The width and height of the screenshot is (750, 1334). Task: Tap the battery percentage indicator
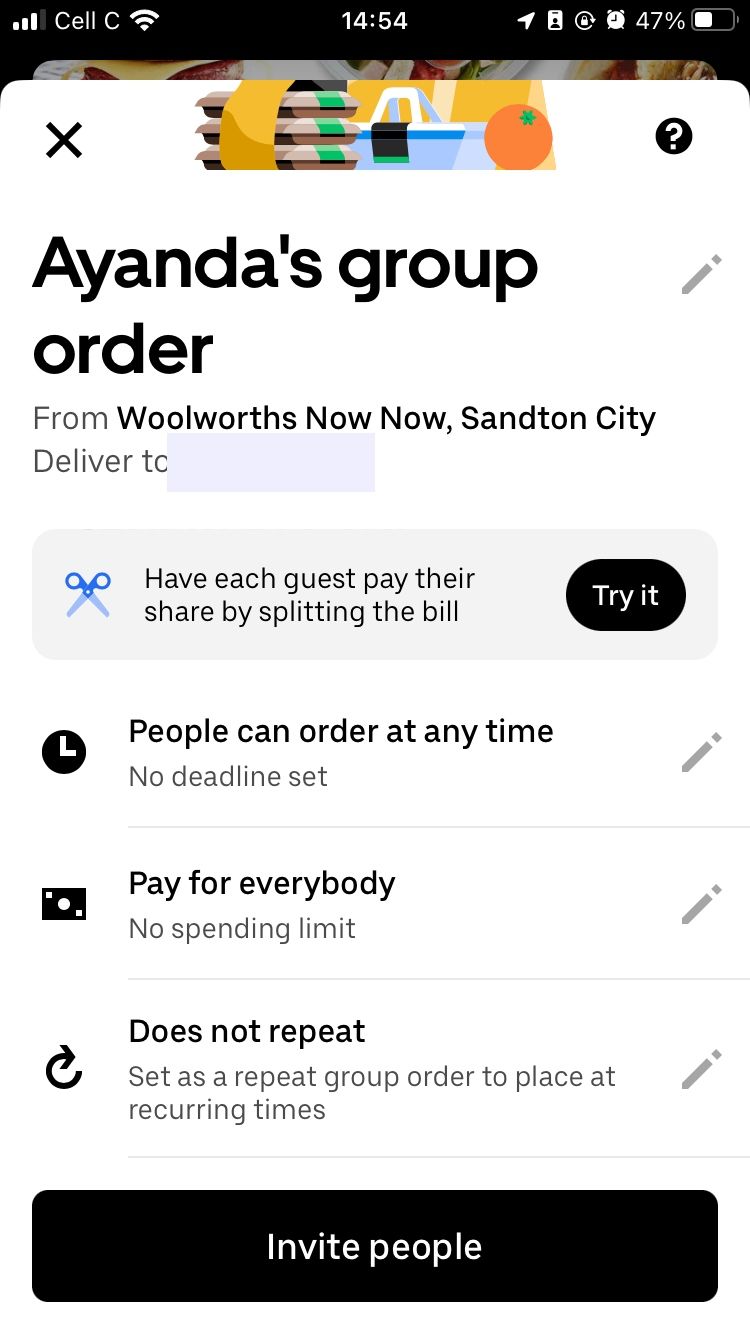[660, 20]
